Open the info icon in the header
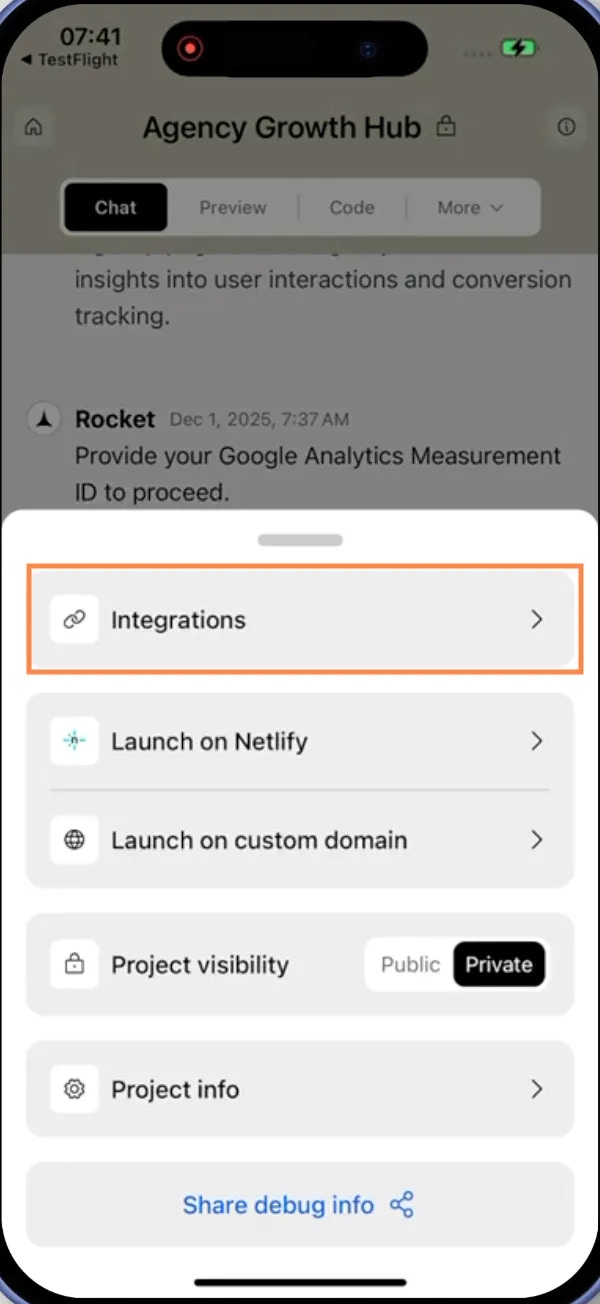Image resolution: width=600 pixels, height=1304 pixels. 566,127
